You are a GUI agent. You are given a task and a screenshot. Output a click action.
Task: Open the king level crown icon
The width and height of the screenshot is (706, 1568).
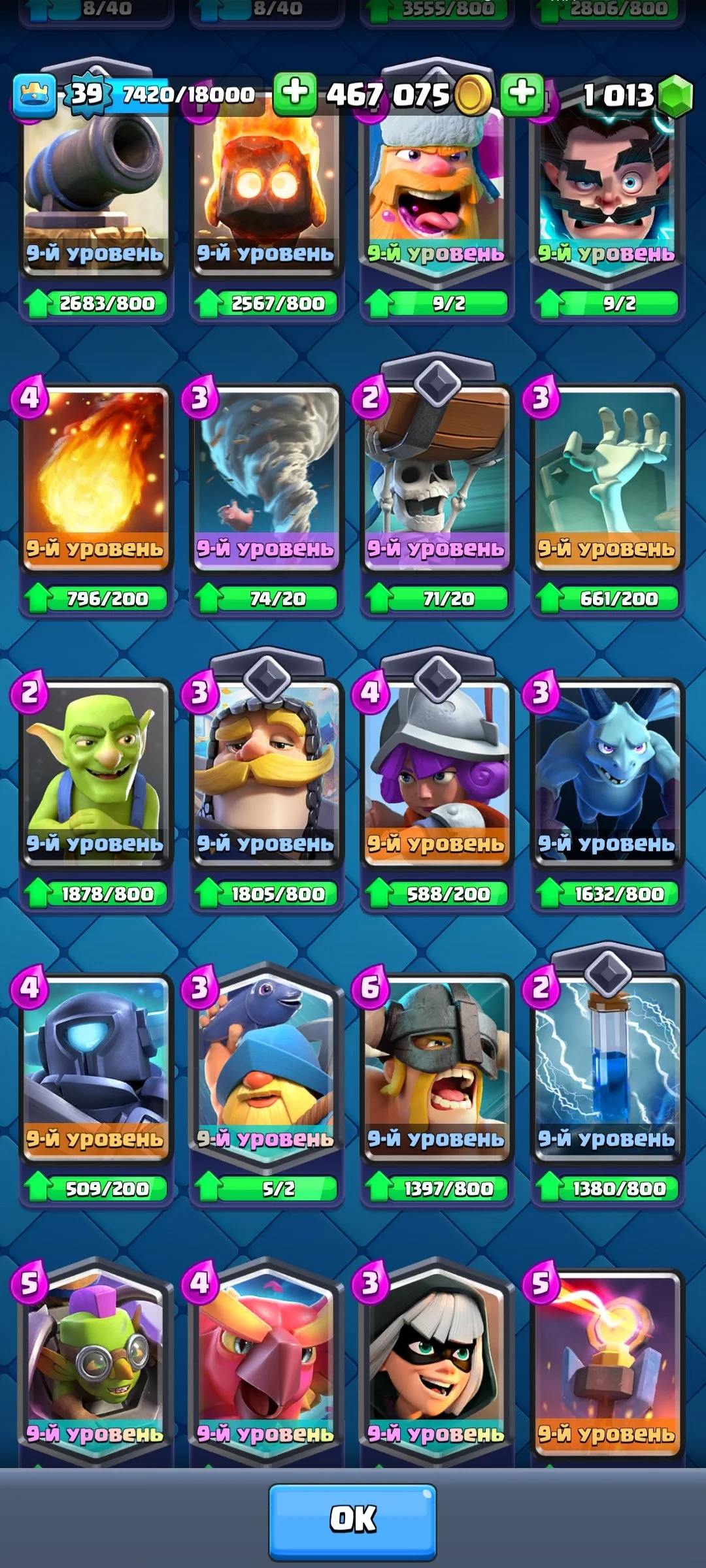[x=35, y=96]
